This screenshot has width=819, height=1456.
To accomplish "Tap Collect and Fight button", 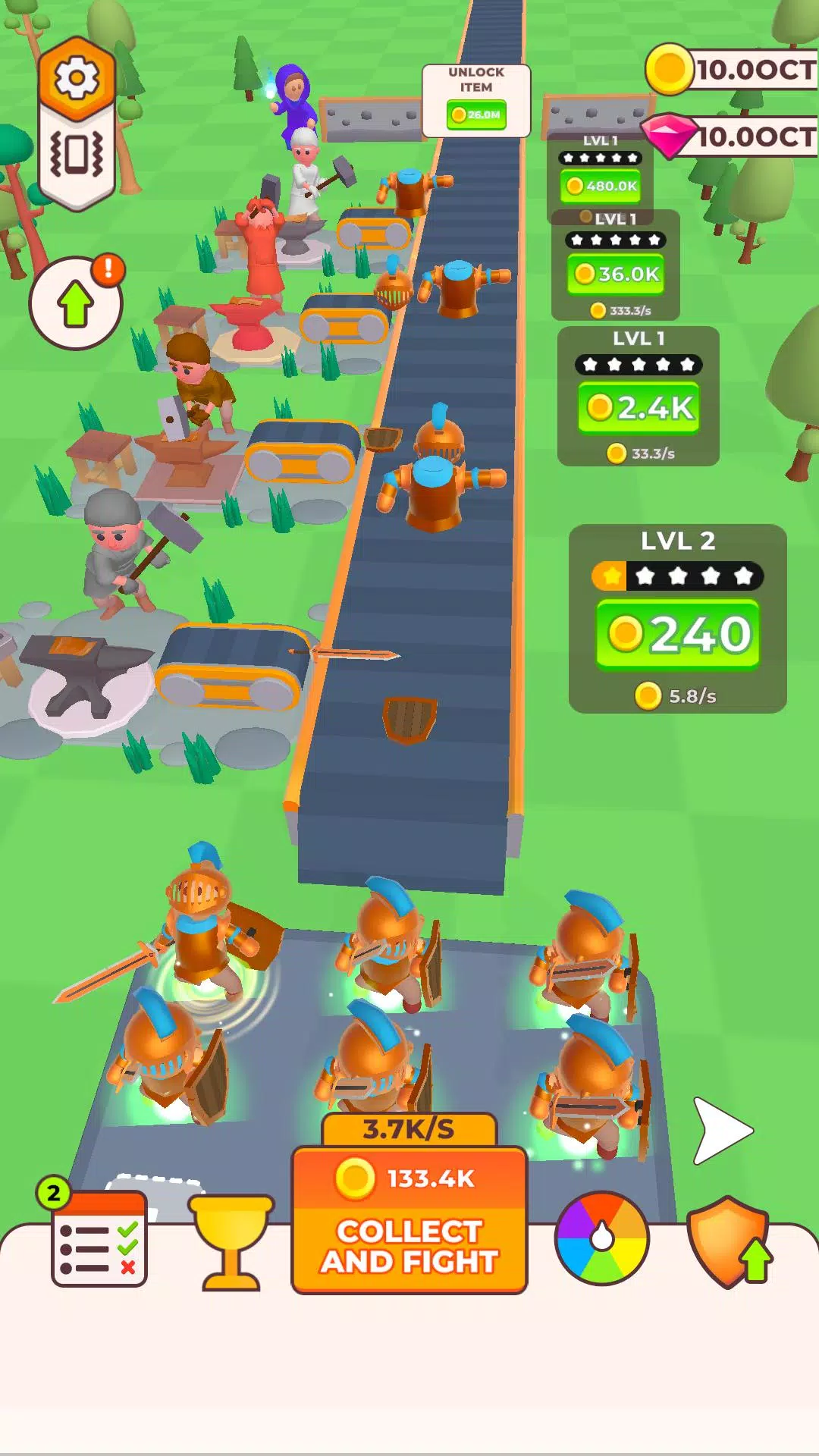I will [409, 1219].
